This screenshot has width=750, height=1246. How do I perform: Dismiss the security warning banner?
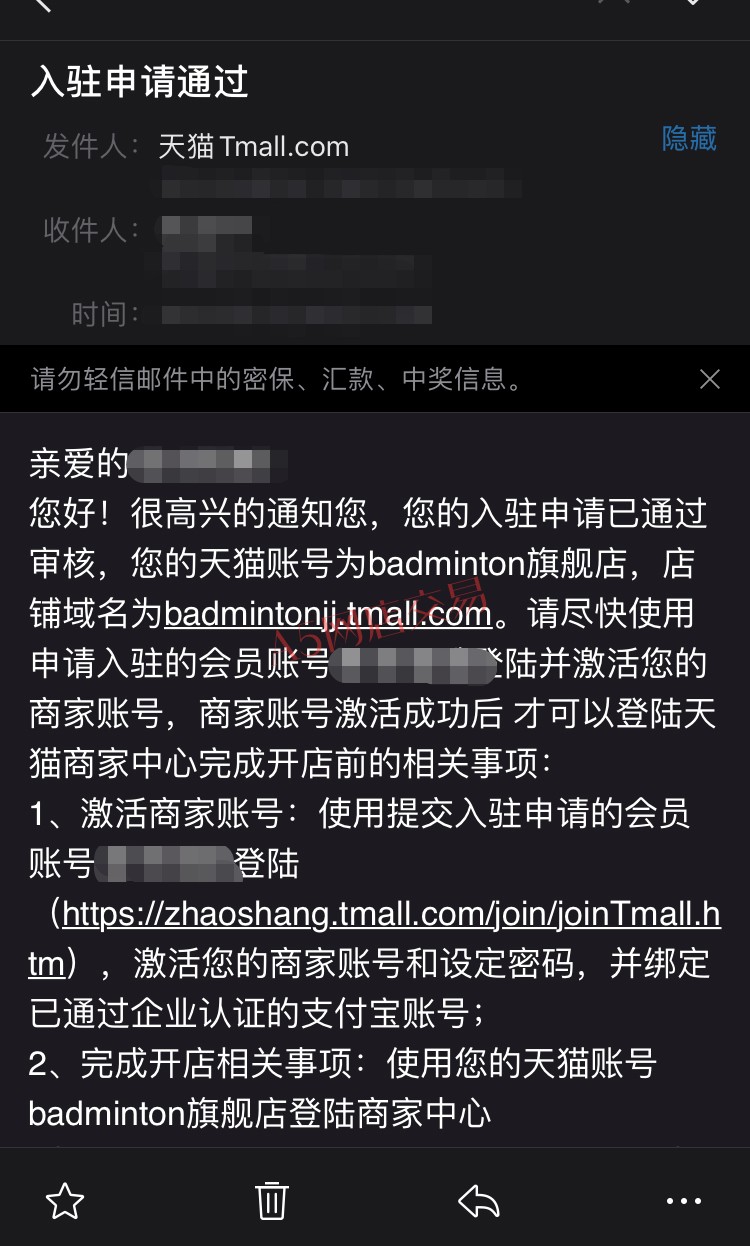pos(709,379)
